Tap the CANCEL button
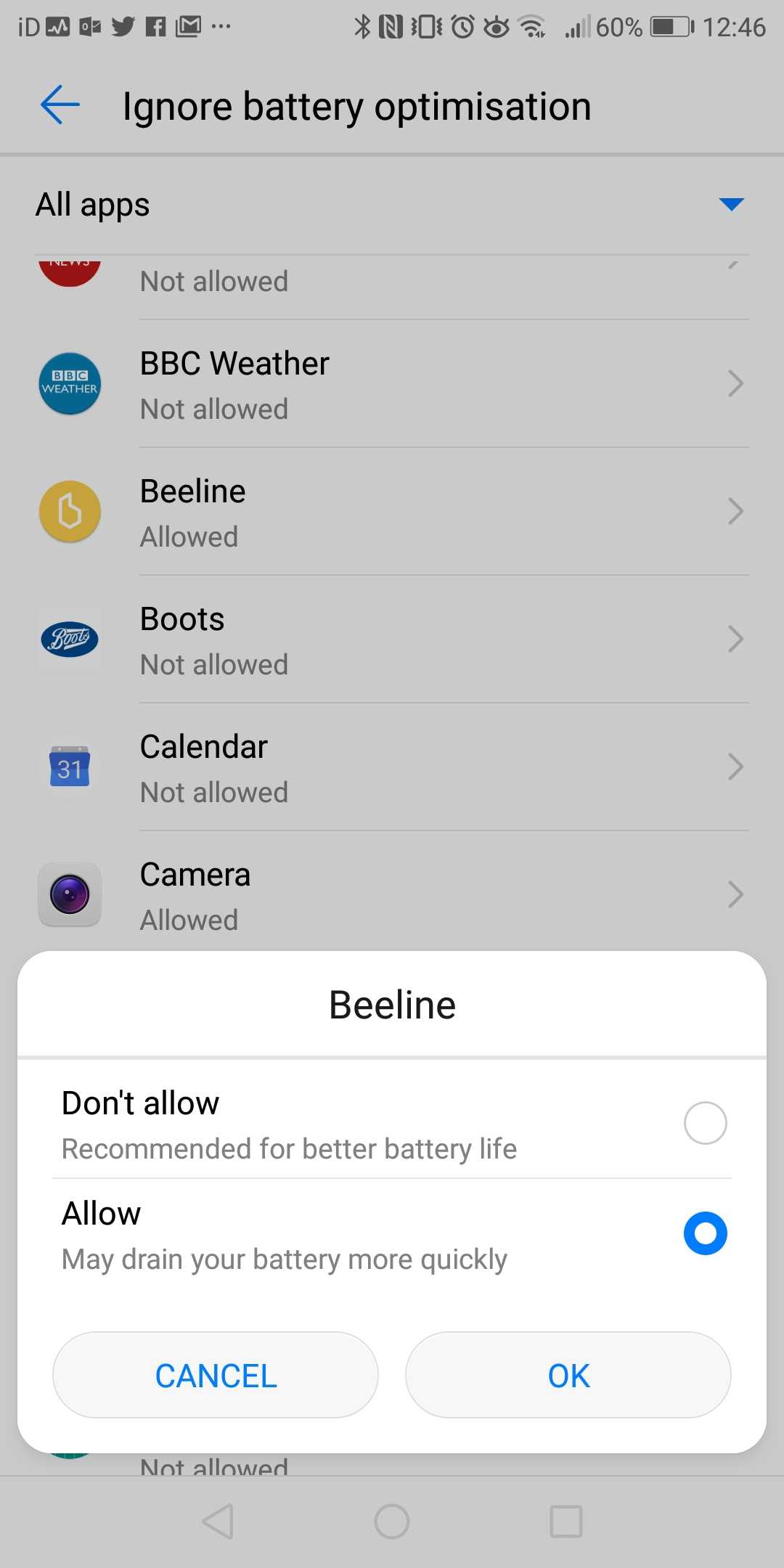The width and height of the screenshot is (784, 1568). pos(216,1375)
